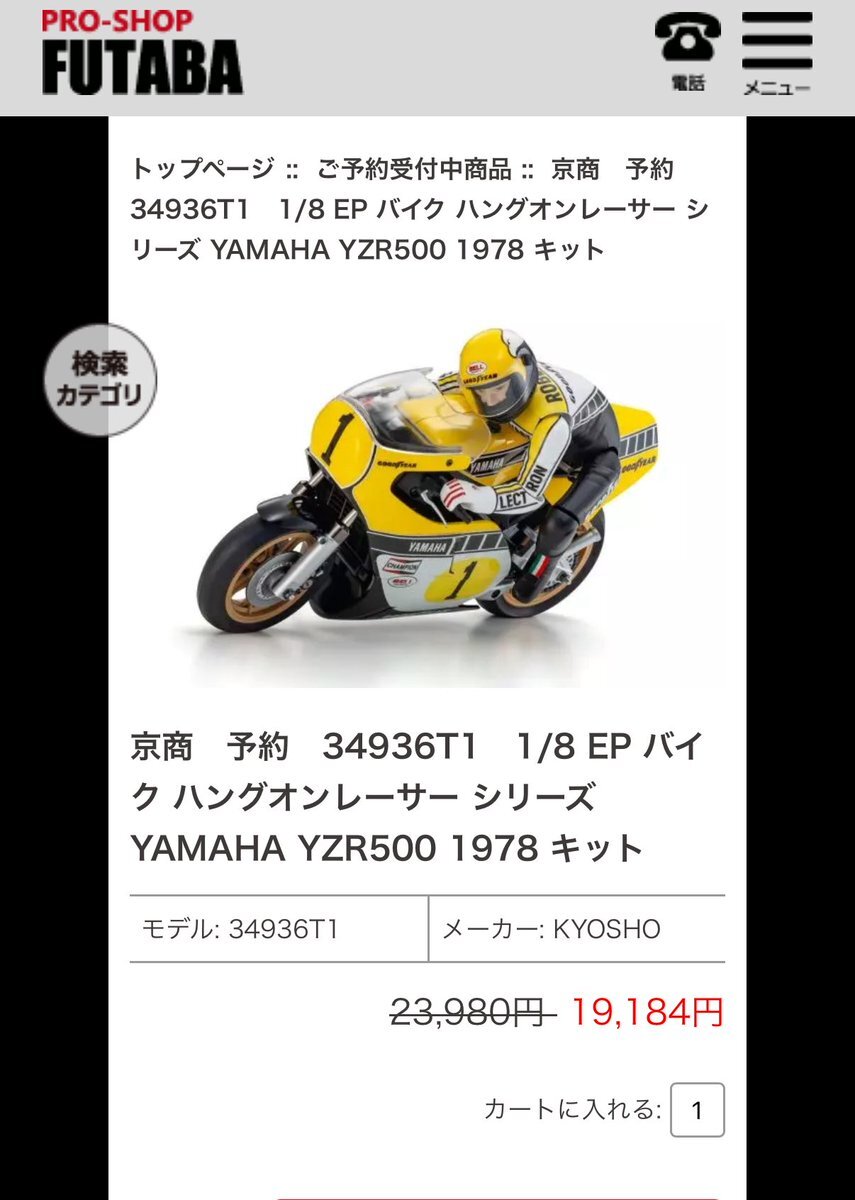The image size is (855, 1200).
Task: Open ご予約受付中商品 breadcrumb link
Action: click(413, 168)
